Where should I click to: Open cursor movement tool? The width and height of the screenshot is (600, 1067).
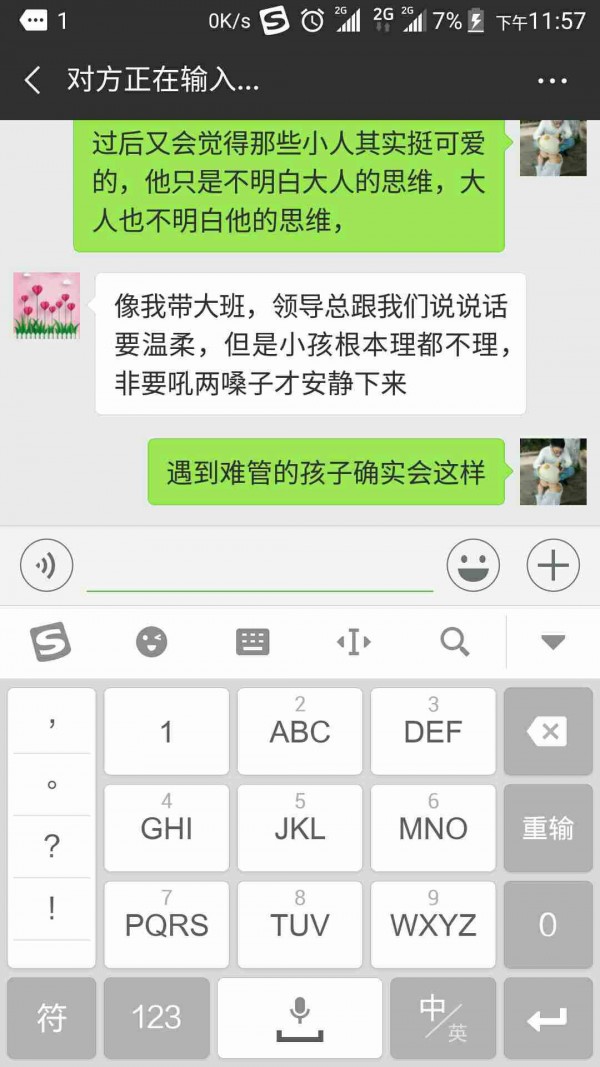353,641
